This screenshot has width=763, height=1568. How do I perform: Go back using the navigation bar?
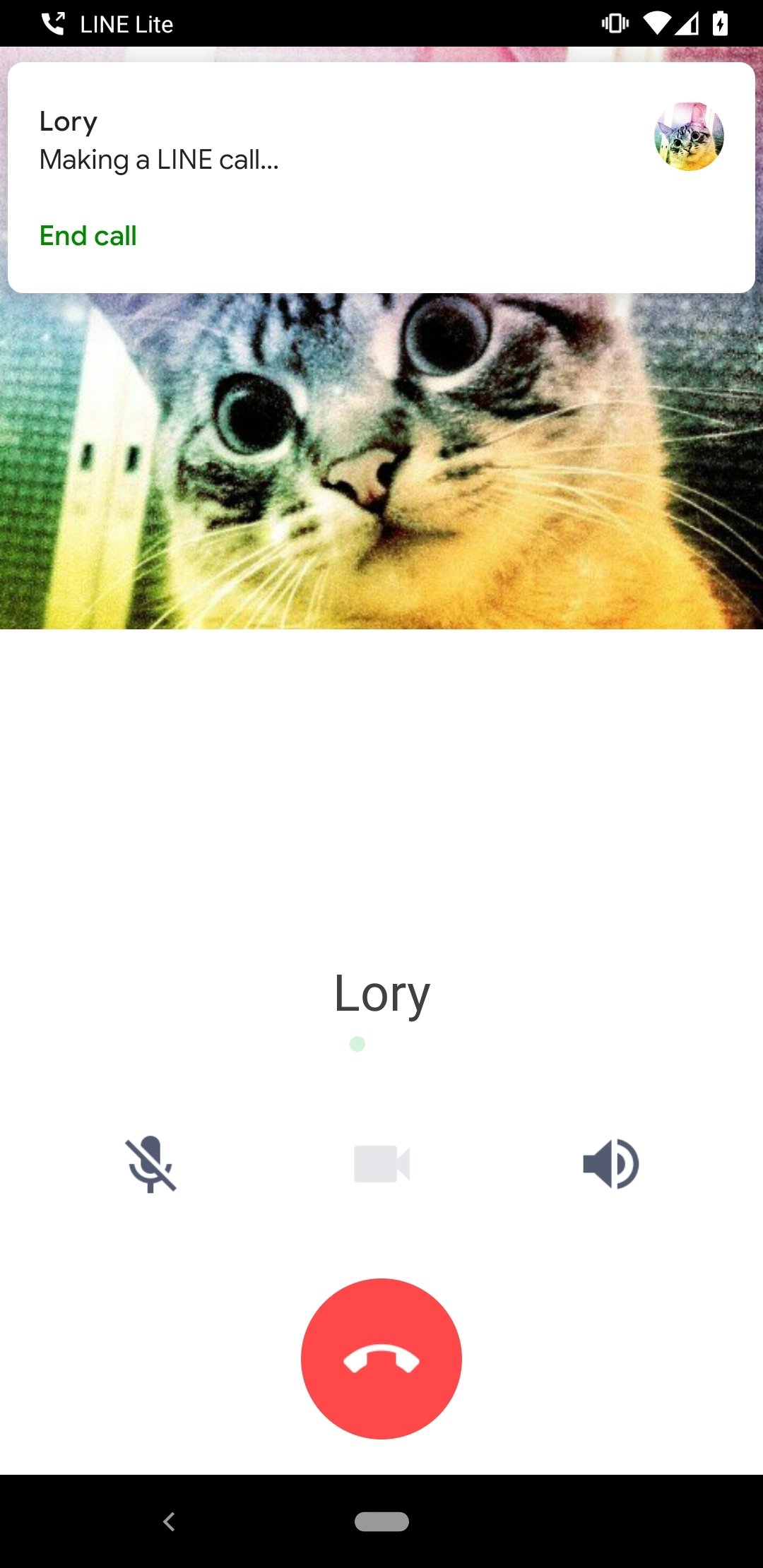pos(169,1521)
